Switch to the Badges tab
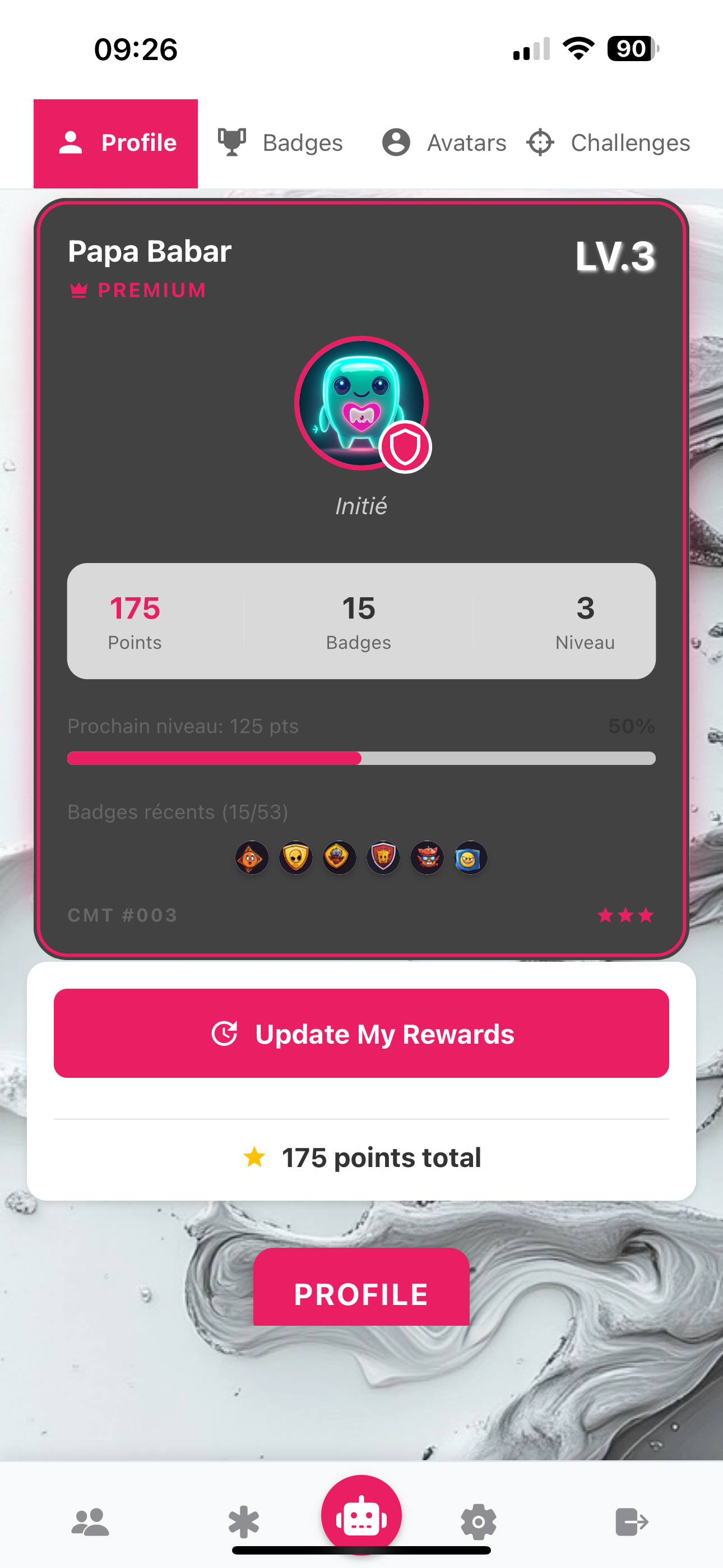The image size is (723, 1568). coord(281,143)
